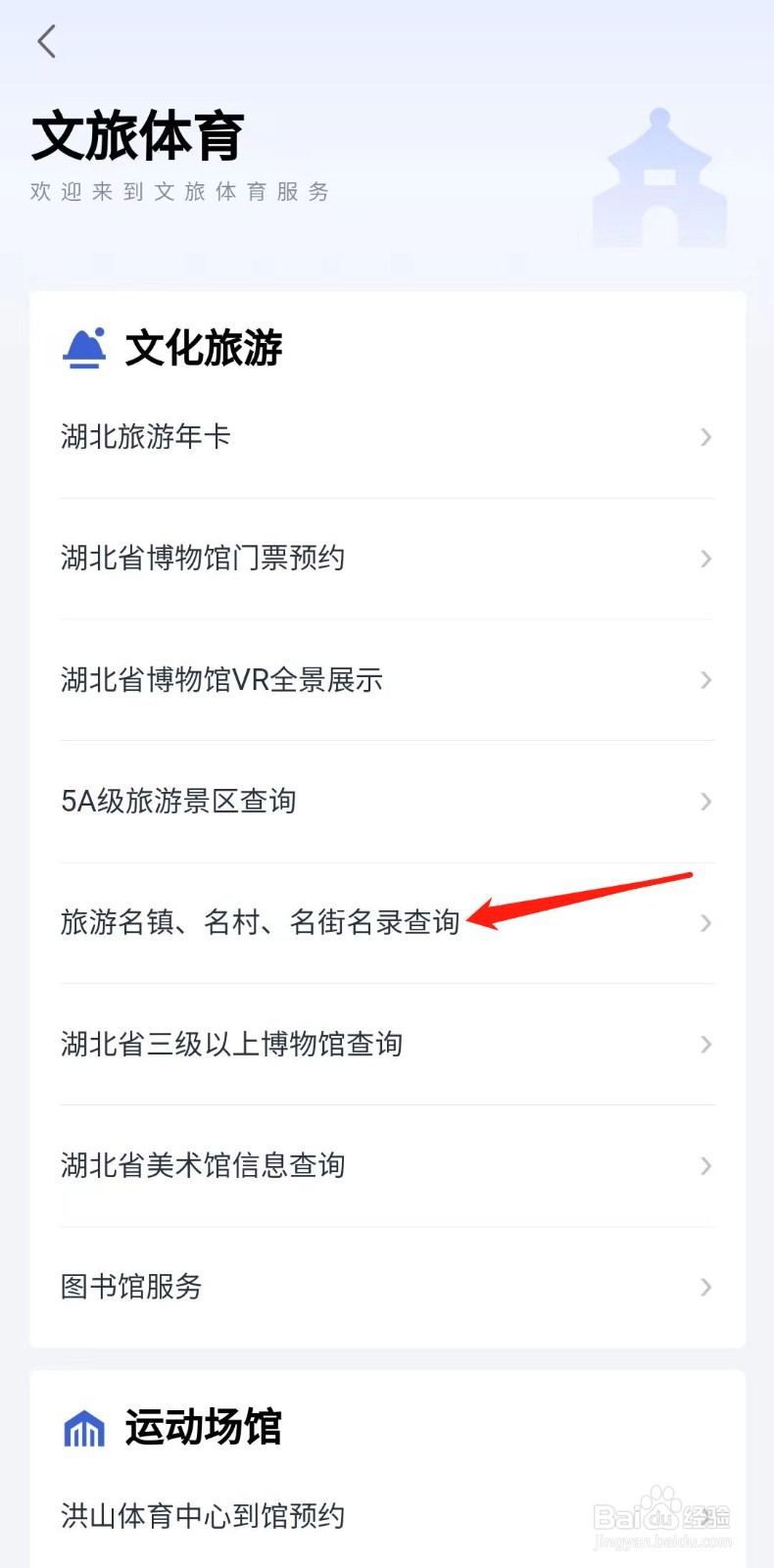
Task: Open 湖北省博物馆门票预约 booking
Action: coord(201,559)
